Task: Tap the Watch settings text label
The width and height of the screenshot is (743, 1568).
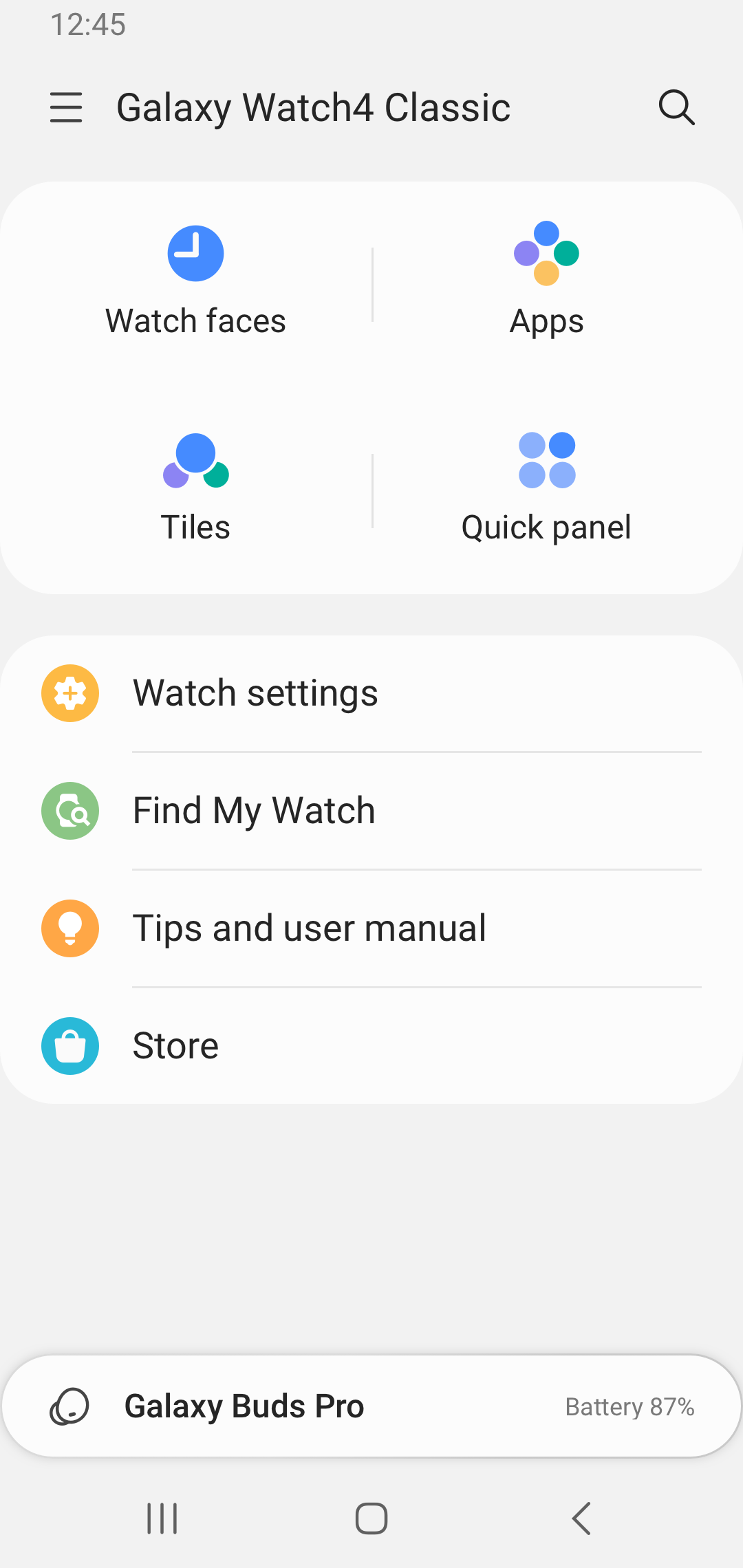Action: click(x=256, y=693)
